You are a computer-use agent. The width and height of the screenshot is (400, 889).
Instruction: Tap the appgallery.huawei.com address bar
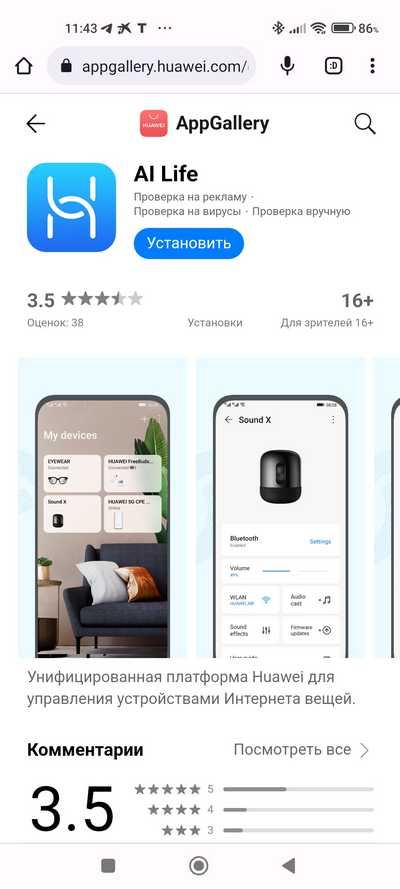pos(151,66)
